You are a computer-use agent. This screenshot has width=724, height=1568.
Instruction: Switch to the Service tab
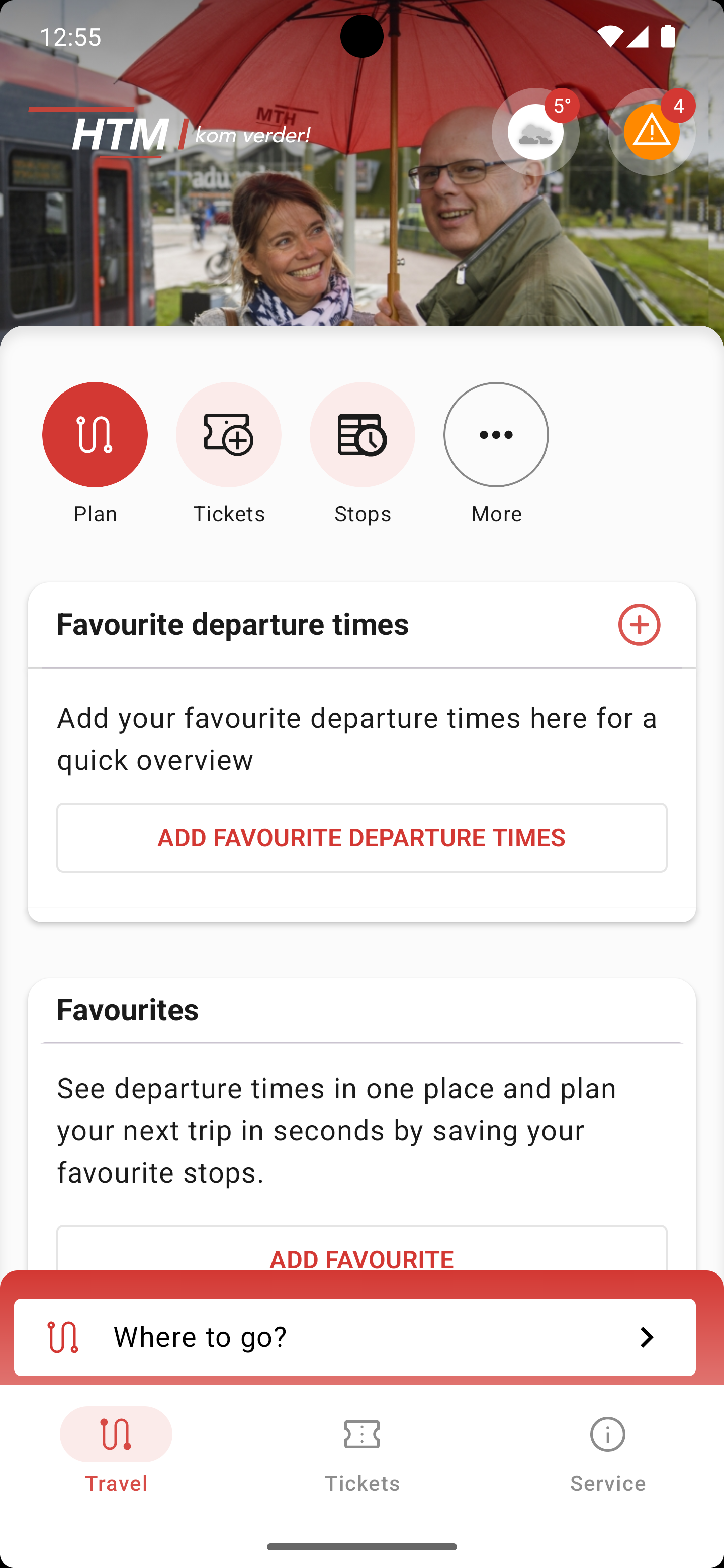click(x=607, y=1450)
